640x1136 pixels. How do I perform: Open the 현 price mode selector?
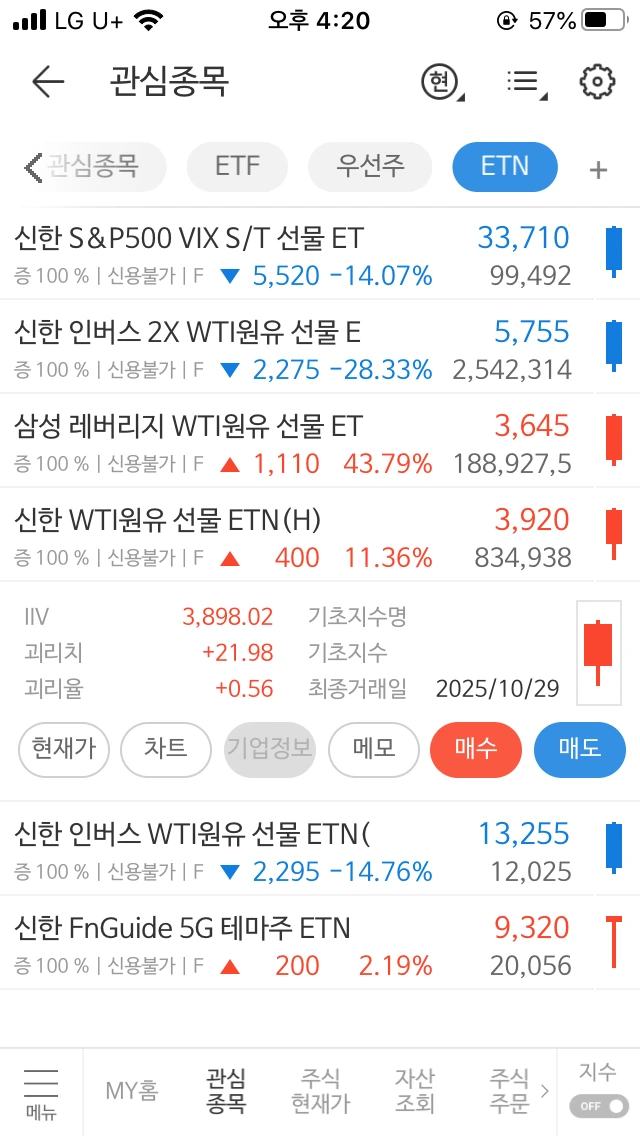tap(440, 82)
